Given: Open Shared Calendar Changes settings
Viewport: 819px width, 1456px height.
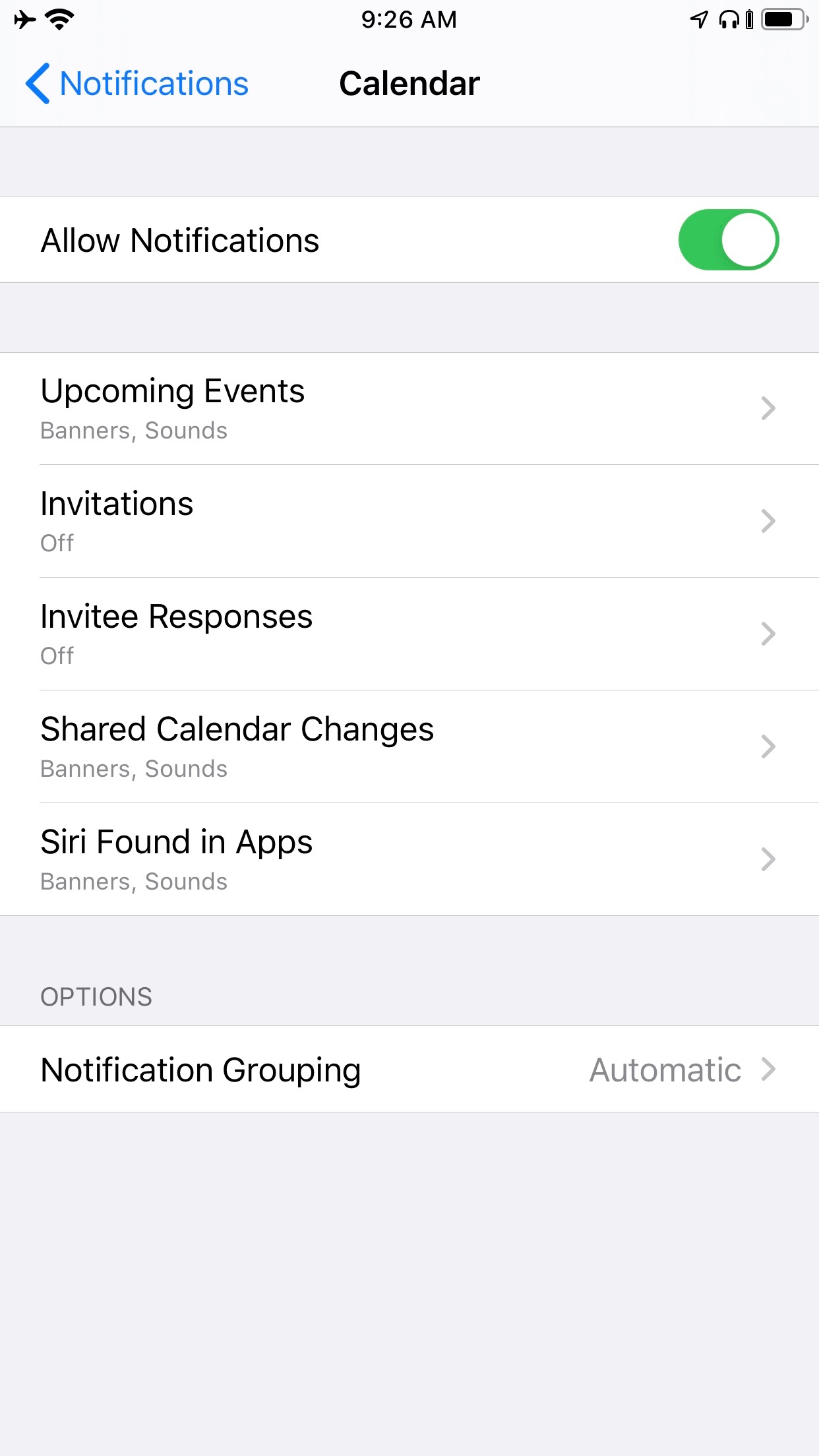Looking at the screenshot, I should point(409,747).
